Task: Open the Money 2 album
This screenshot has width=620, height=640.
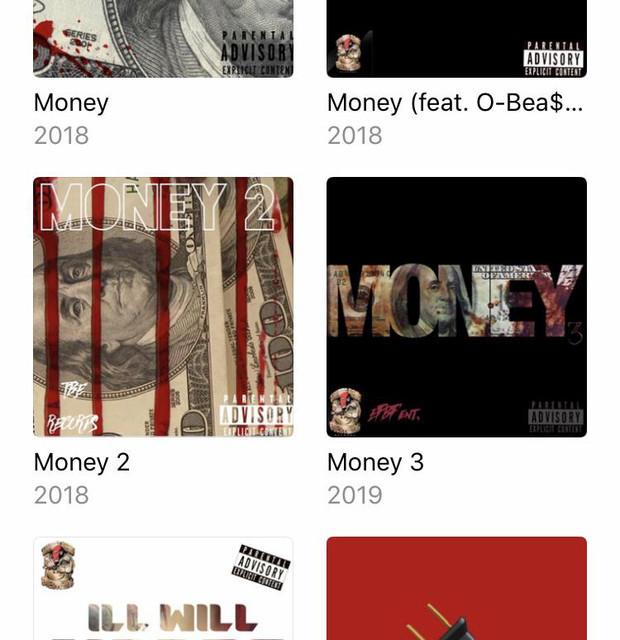Action: (x=163, y=307)
